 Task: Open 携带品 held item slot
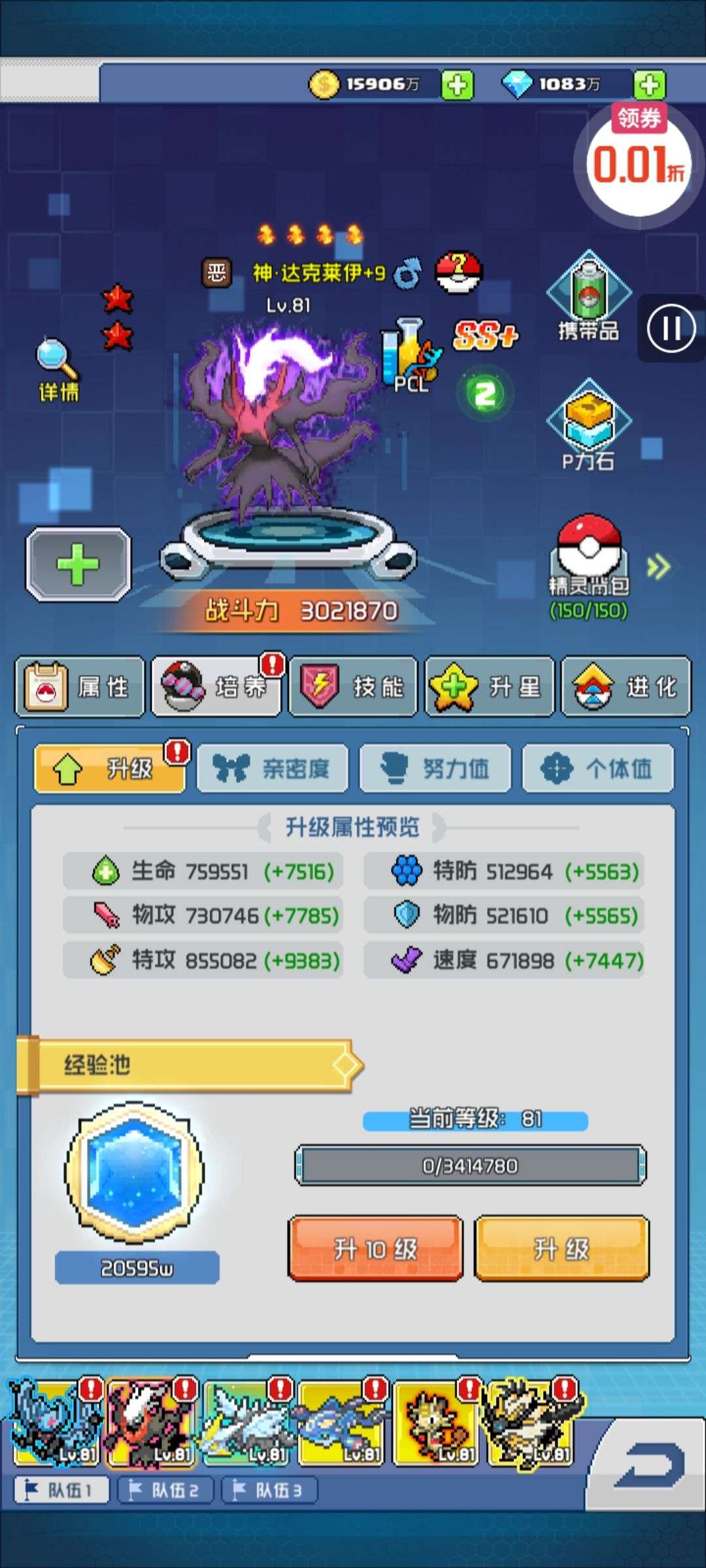(588, 297)
